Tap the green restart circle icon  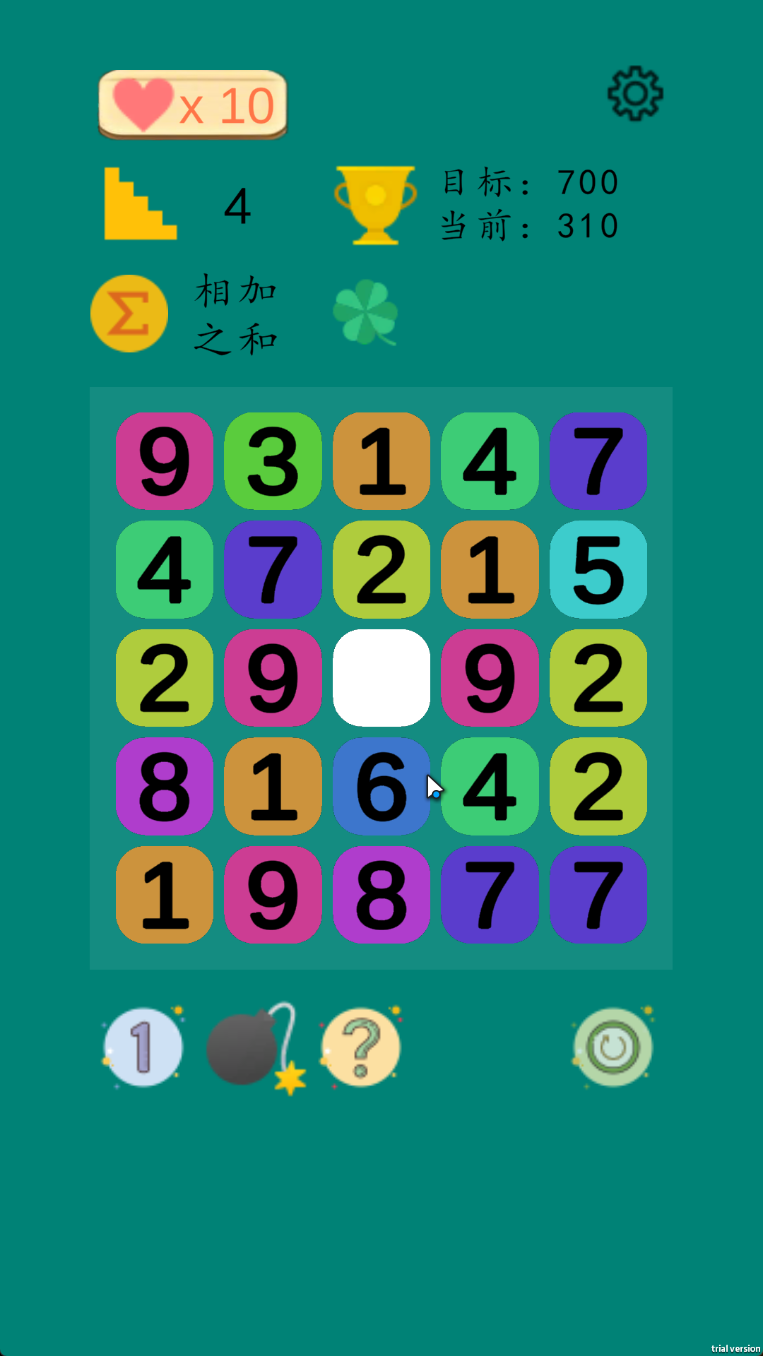612,1047
